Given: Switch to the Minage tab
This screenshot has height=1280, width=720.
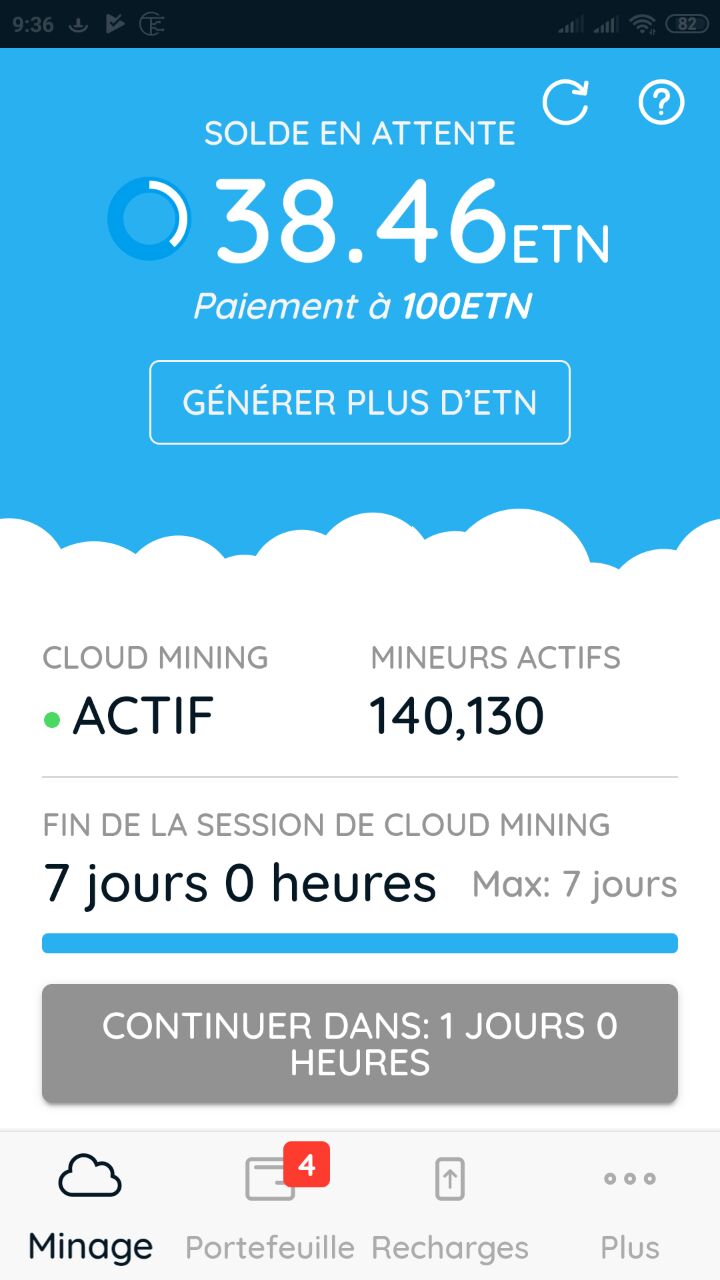Looking at the screenshot, I should point(90,1206).
